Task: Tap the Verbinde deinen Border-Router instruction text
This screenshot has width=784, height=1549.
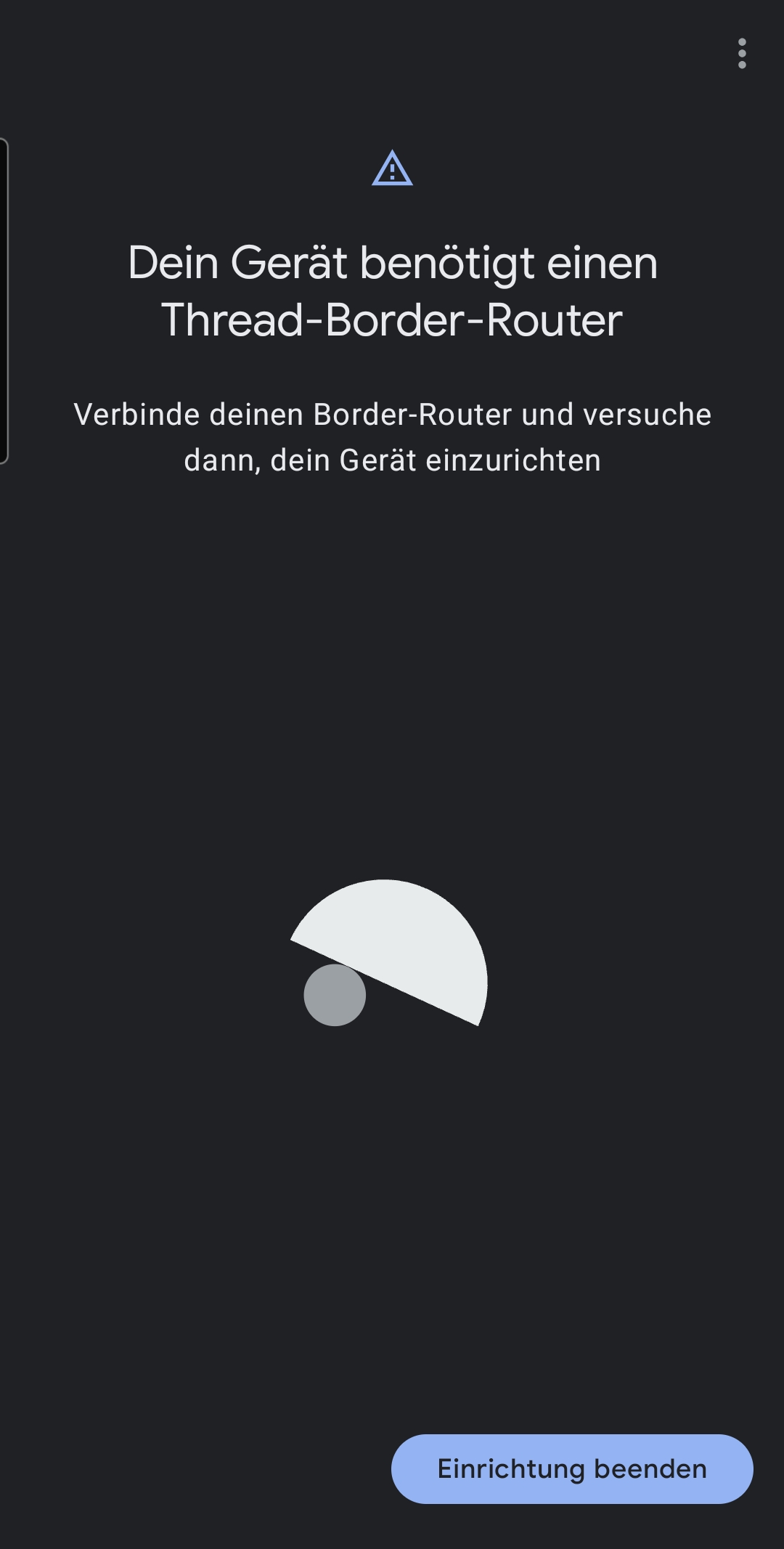Action: 392,436
